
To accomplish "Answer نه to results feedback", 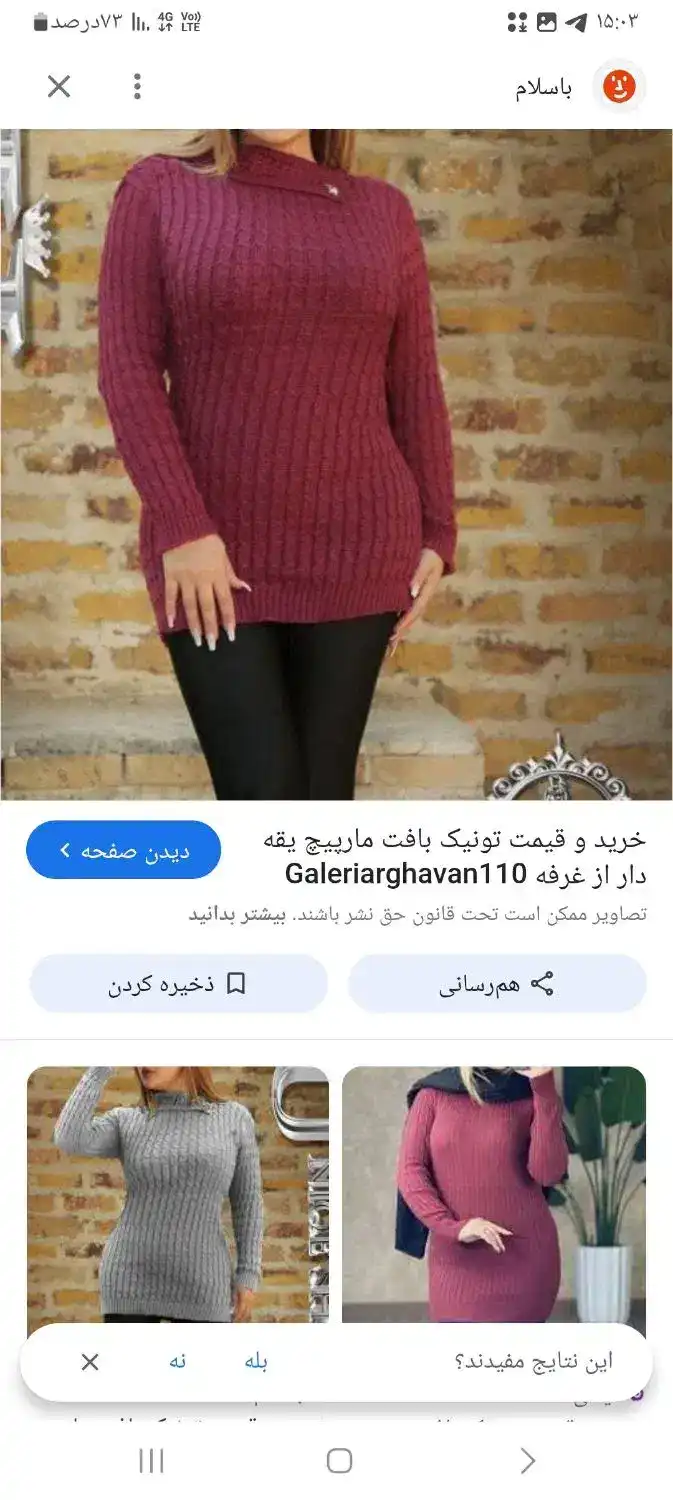I will tap(178, 1361).
